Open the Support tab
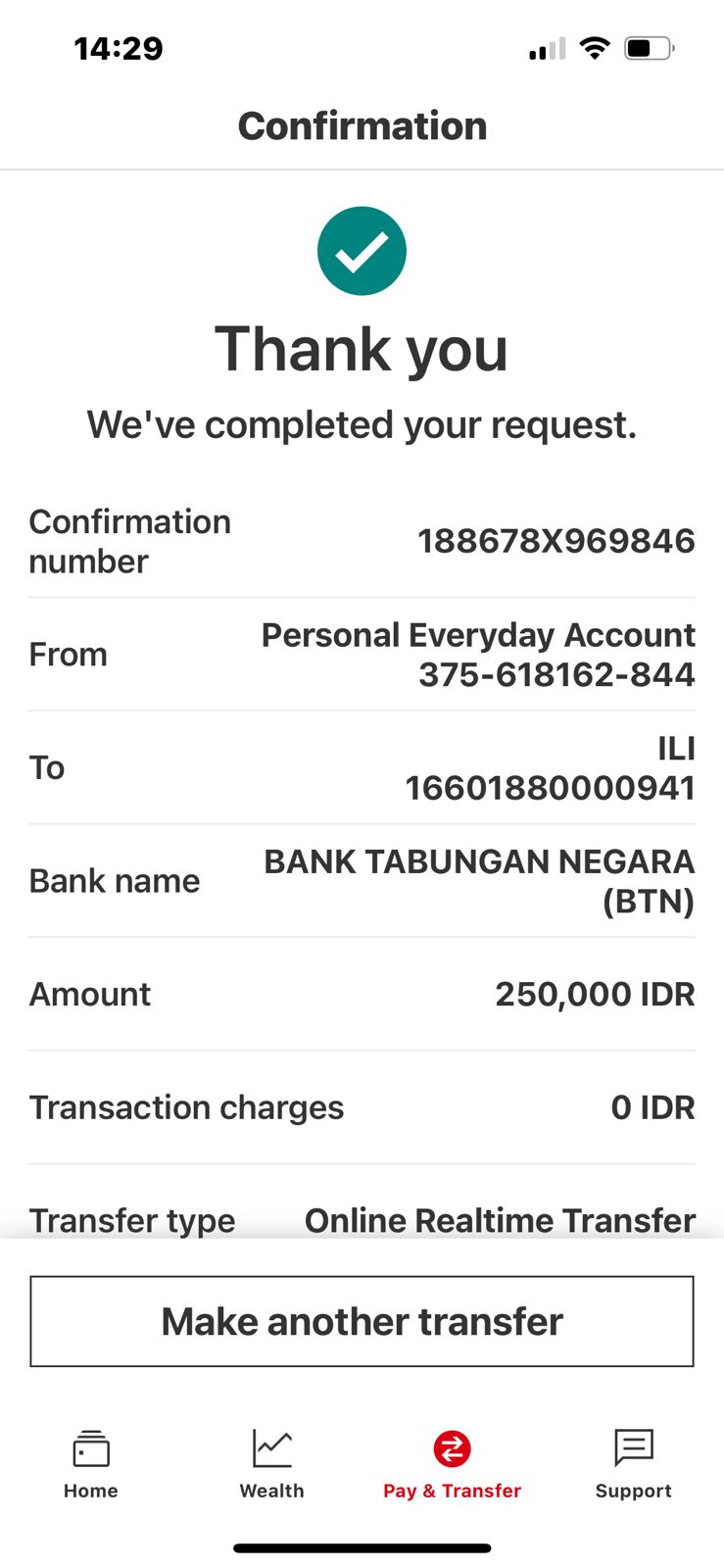 click(x=633, y=1463)
